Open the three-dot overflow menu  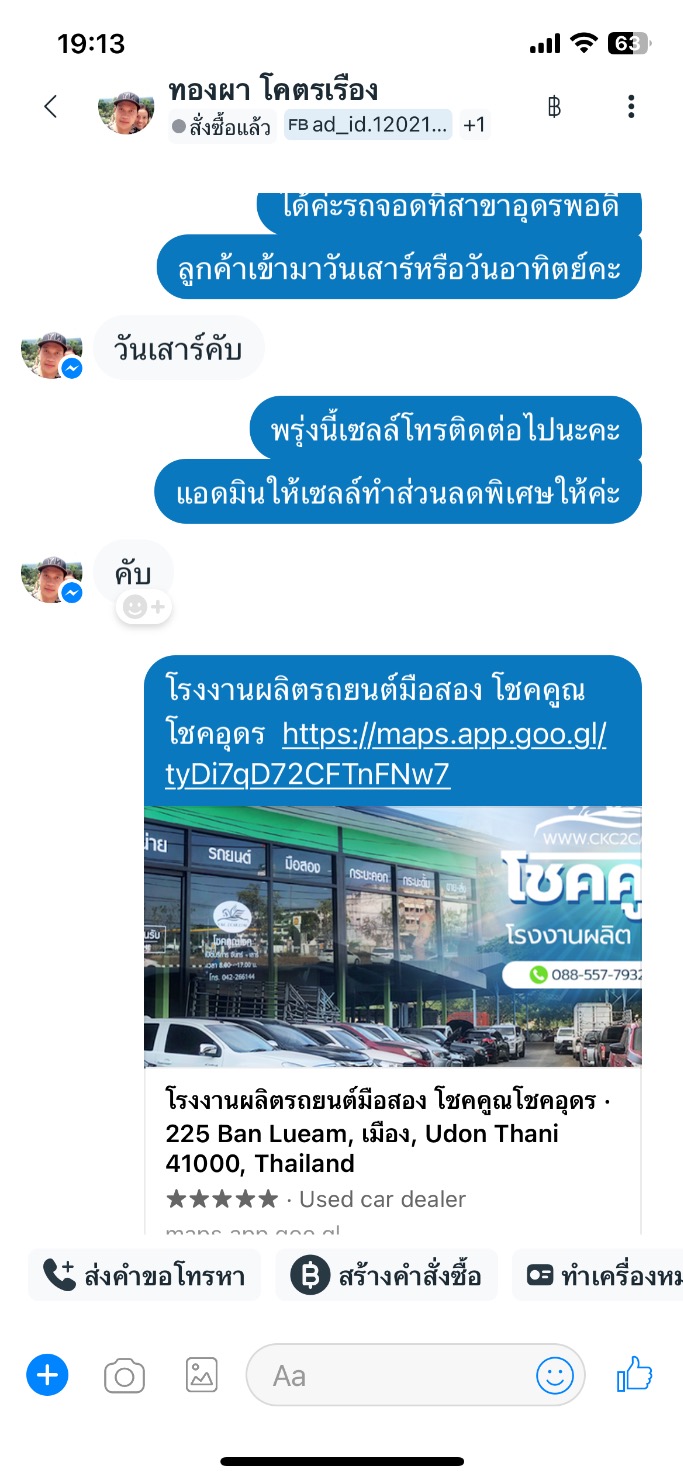tap(630, 106)
